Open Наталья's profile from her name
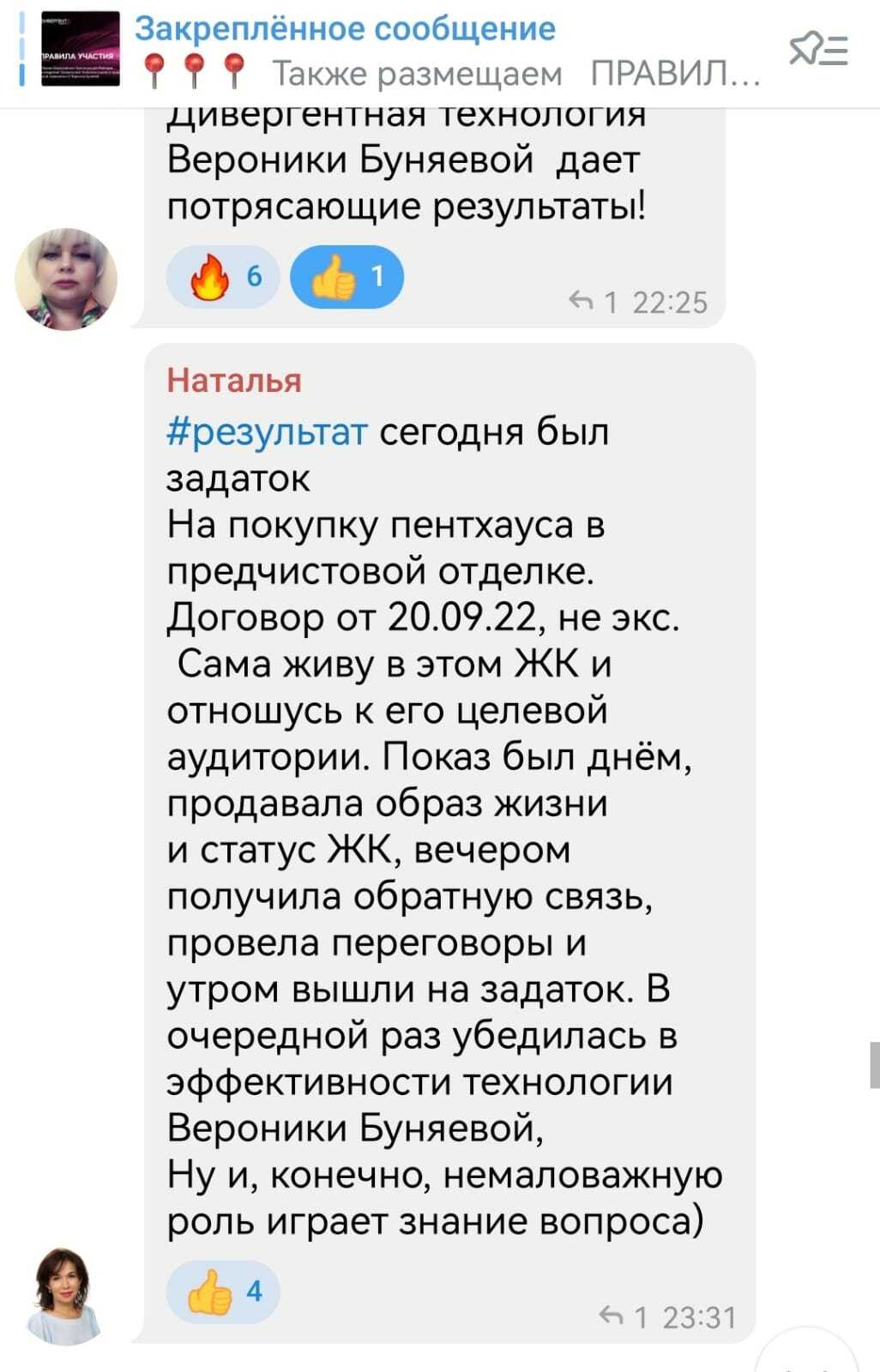 [x=234, y=380]
